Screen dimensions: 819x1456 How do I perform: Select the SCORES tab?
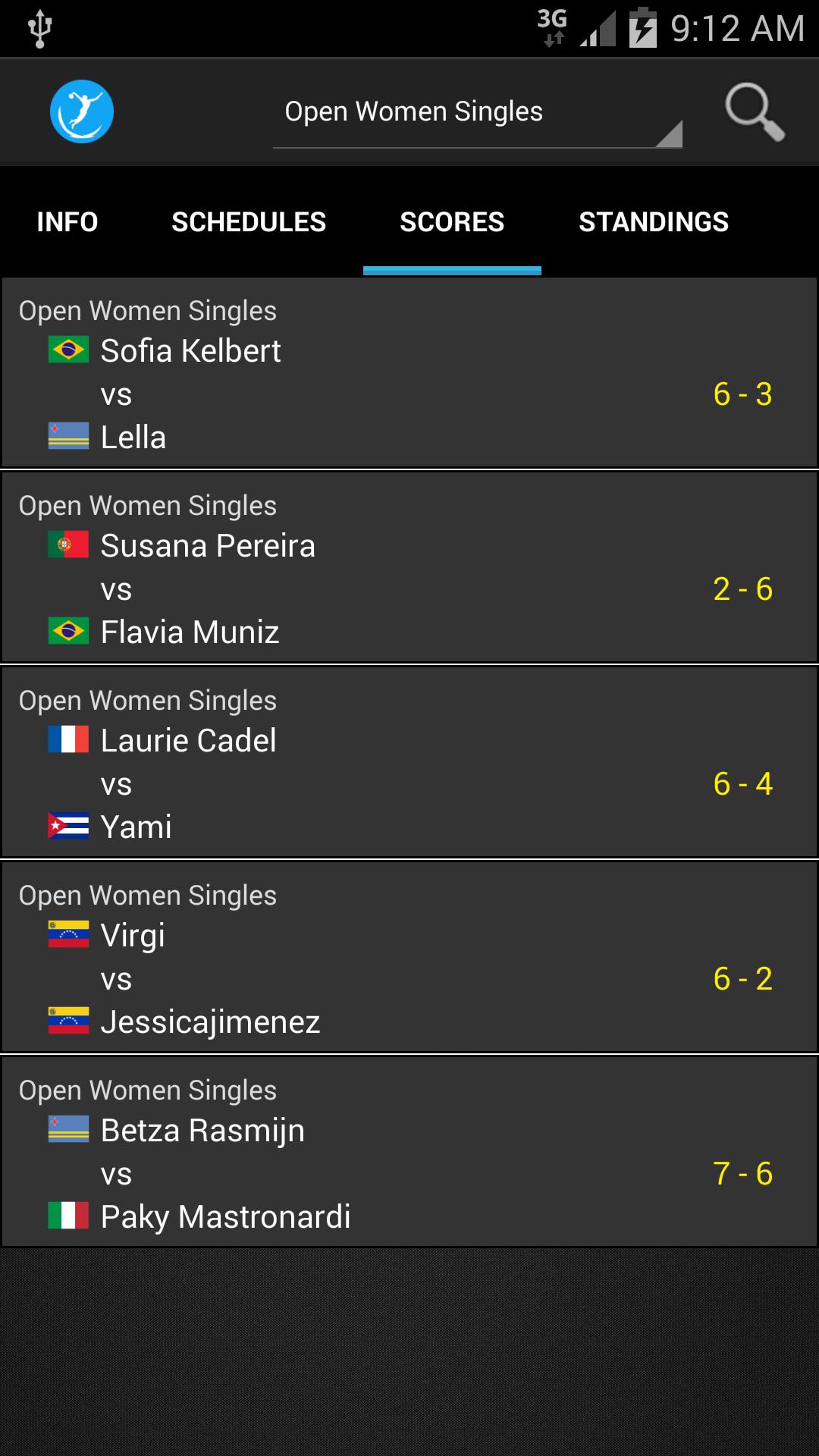click(452, 222)
